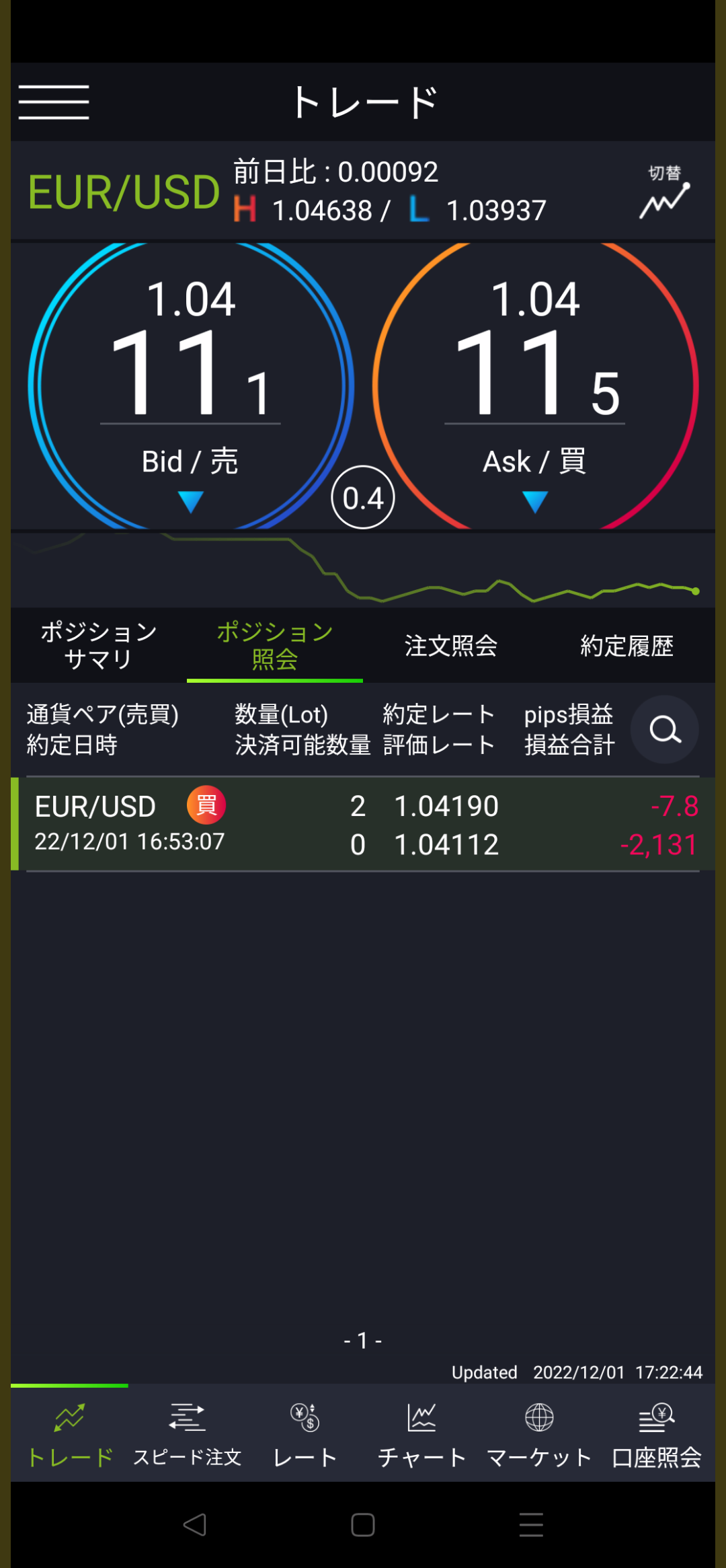Select the EUR/USD currency pair header
726x1568 pixels.
124,192
